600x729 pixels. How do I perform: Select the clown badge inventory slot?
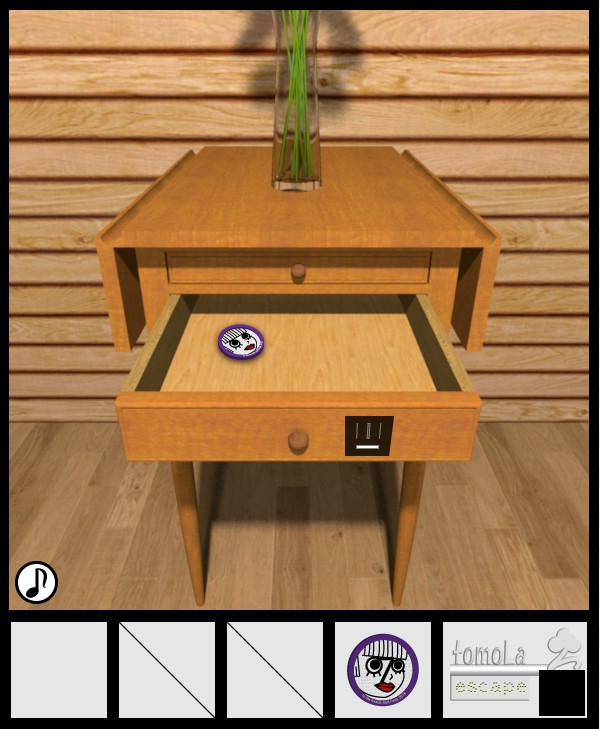point(382,670)
